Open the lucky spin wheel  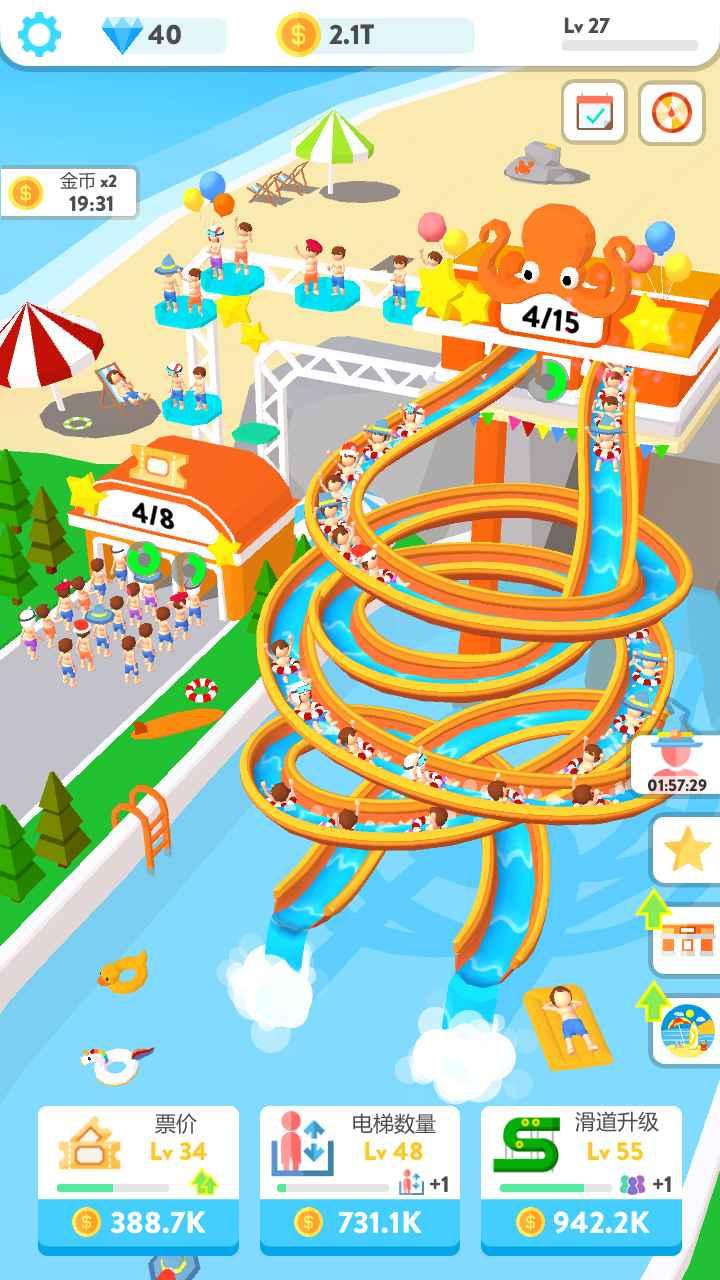pyautogui.click(x=671, y=113)
